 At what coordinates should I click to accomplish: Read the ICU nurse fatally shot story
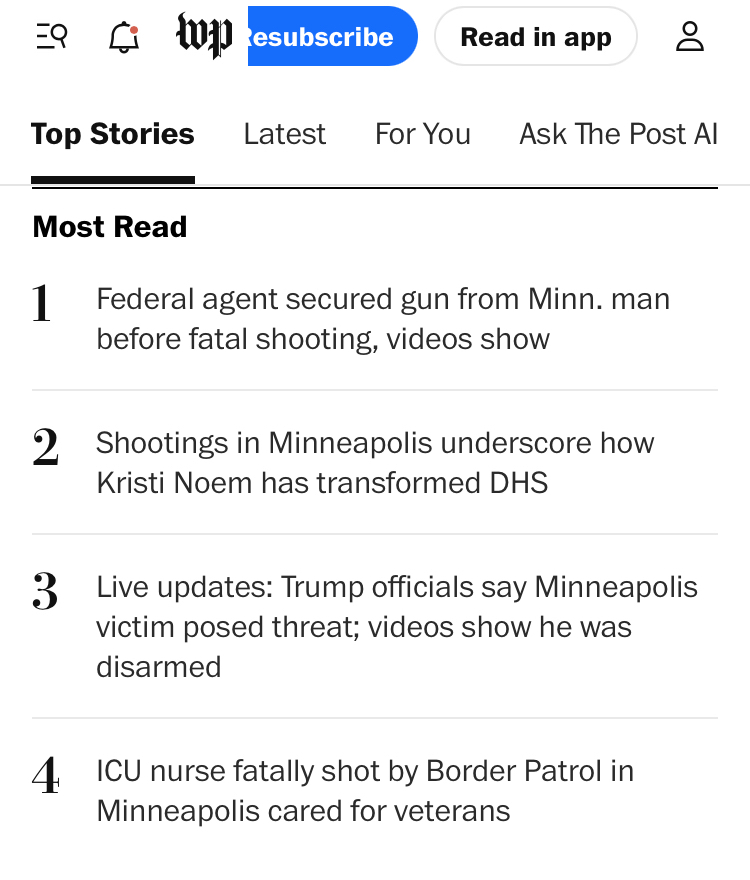pos(365,790)
